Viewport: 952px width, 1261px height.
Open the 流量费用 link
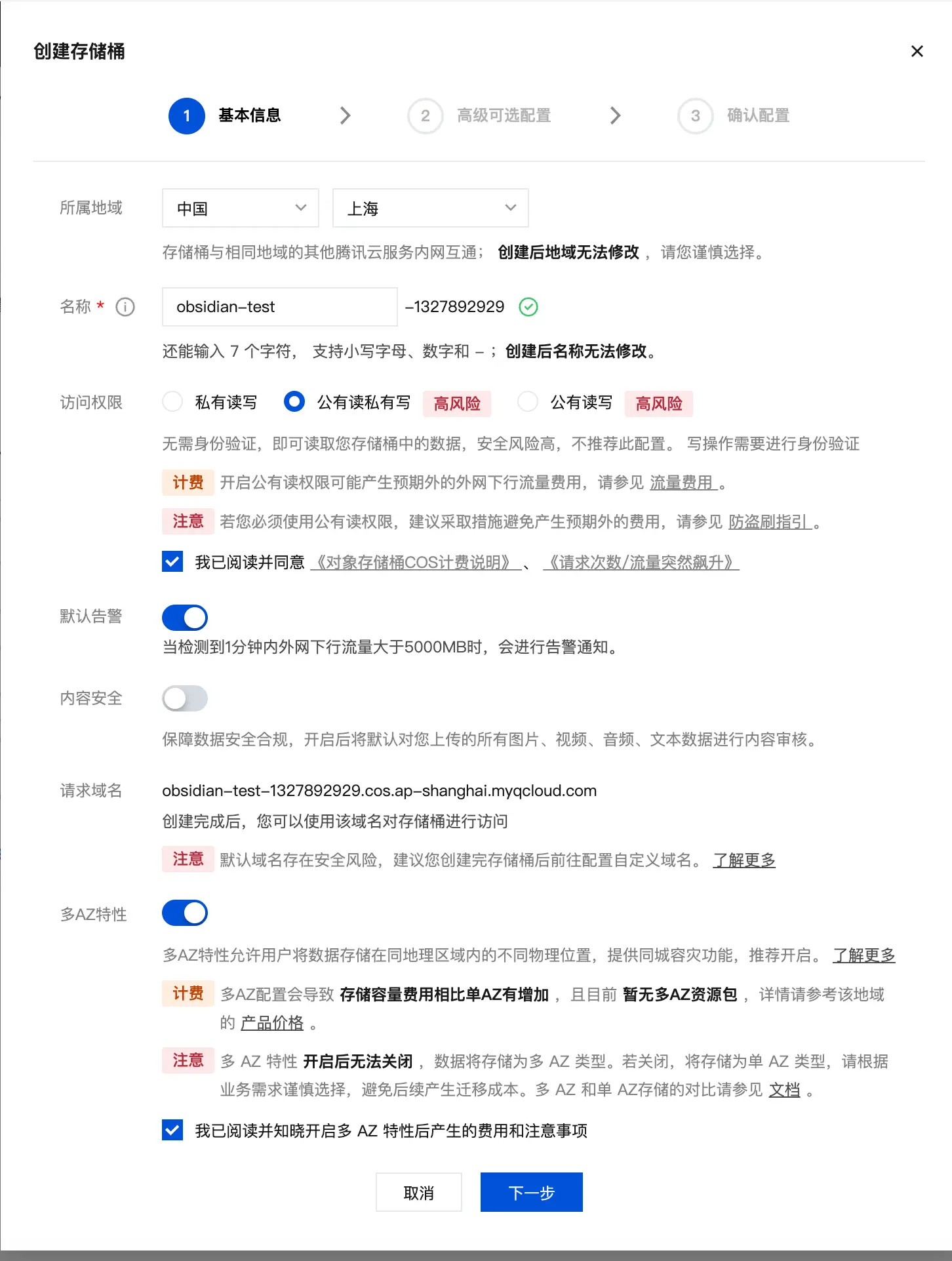[683, 483]
